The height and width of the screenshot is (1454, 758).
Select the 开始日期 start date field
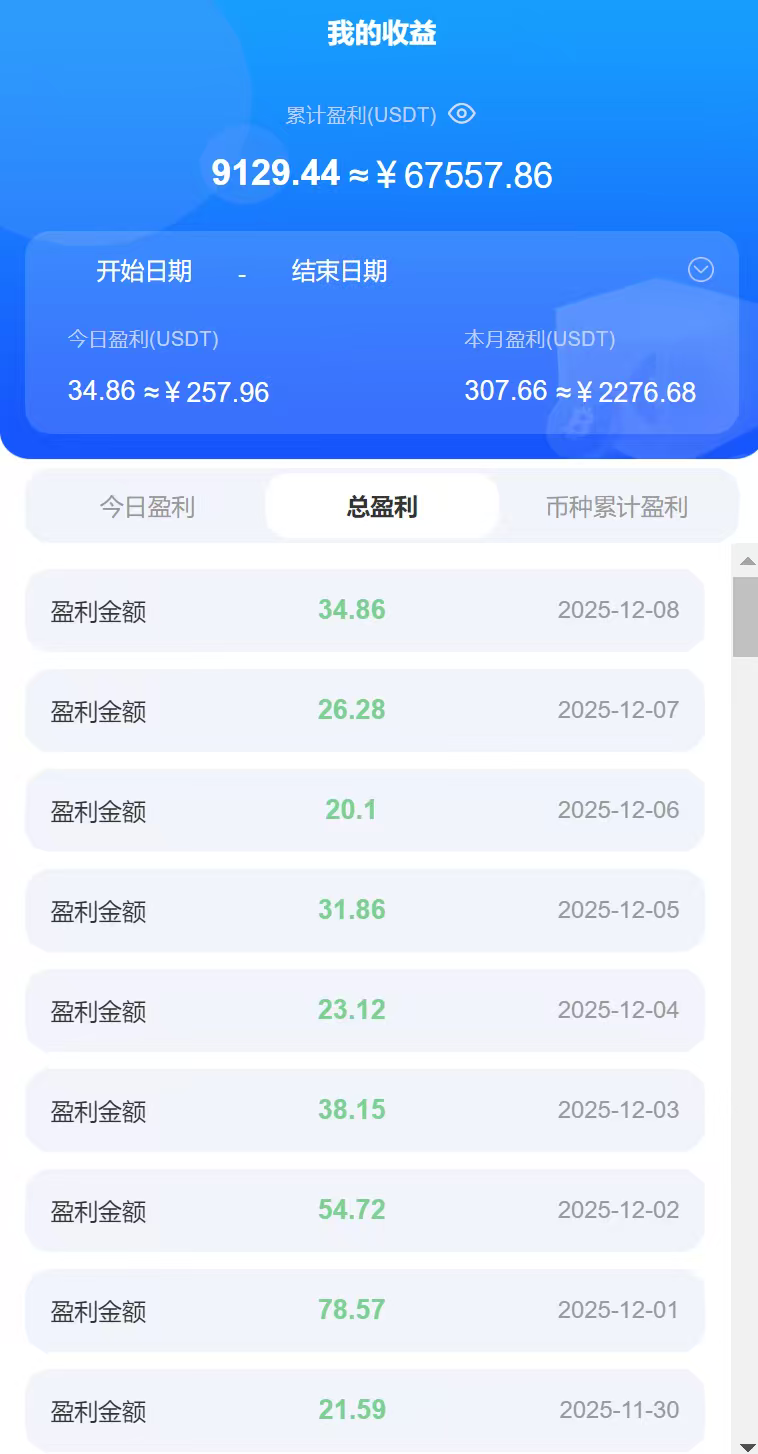144,271
